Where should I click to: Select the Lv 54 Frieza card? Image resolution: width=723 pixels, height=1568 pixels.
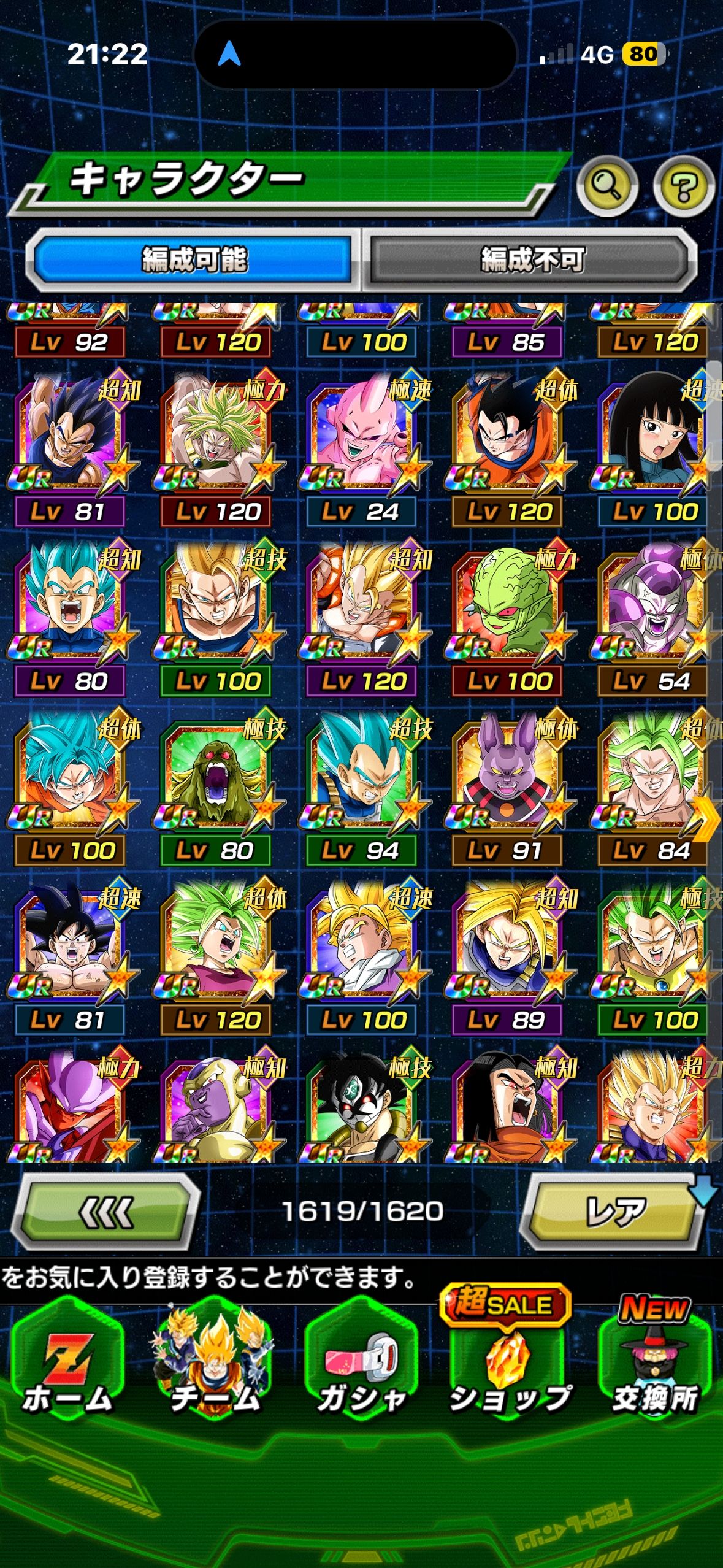[653, 617]
